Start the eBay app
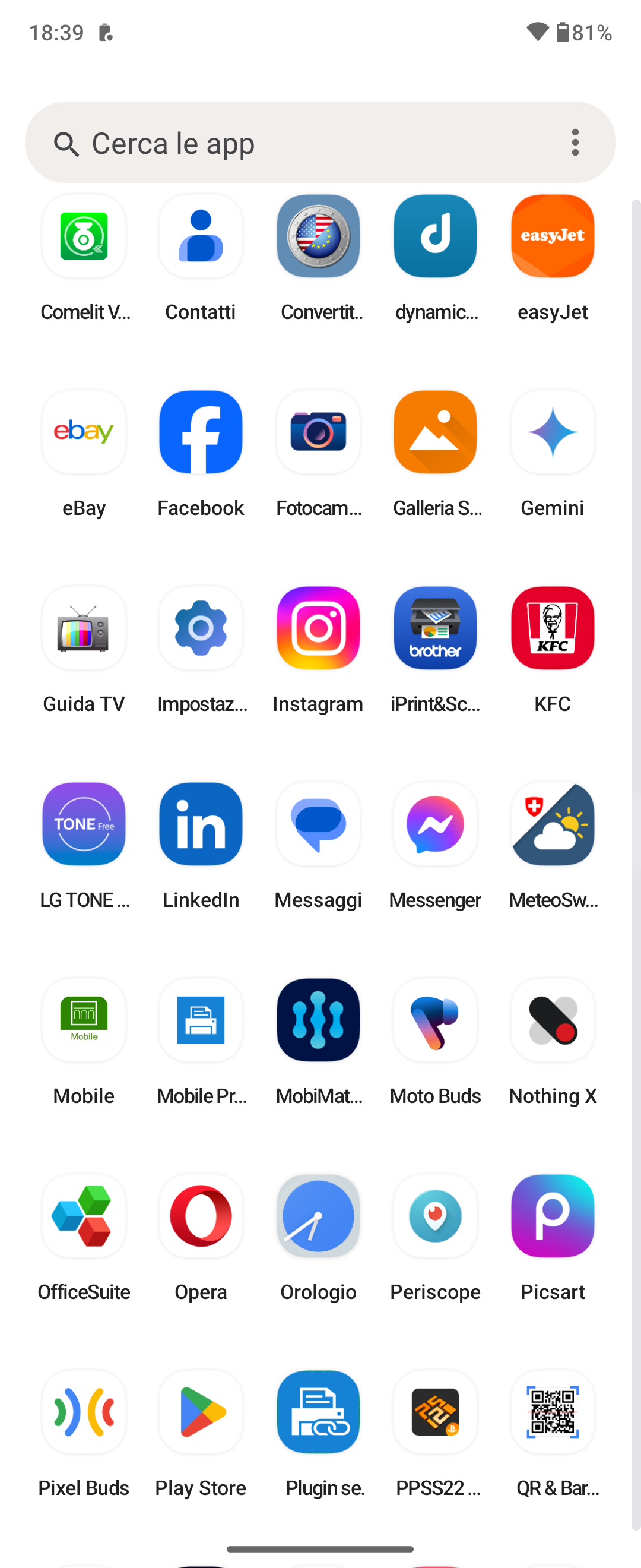The image size is (641, 1568). point(84,433)
